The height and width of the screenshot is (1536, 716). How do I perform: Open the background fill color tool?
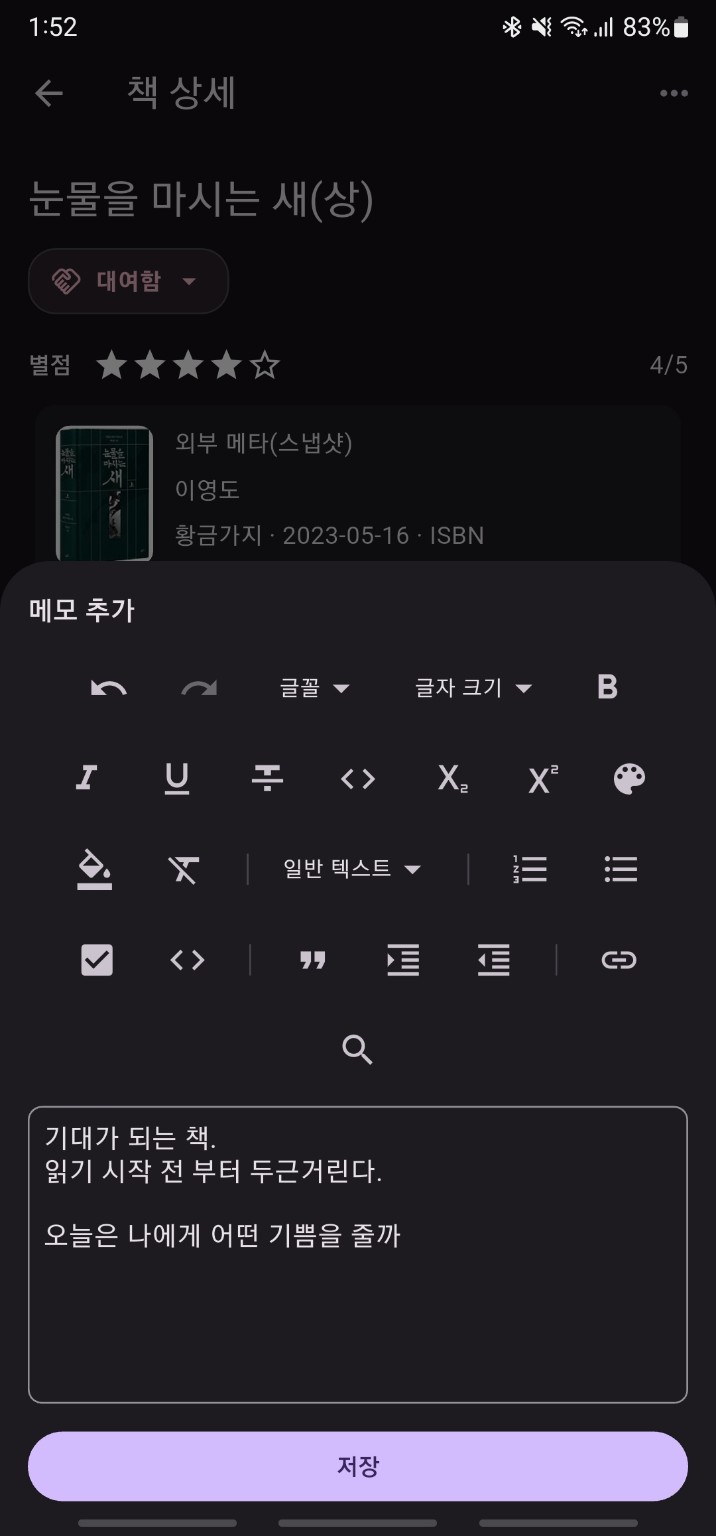(x=95, y=869)
